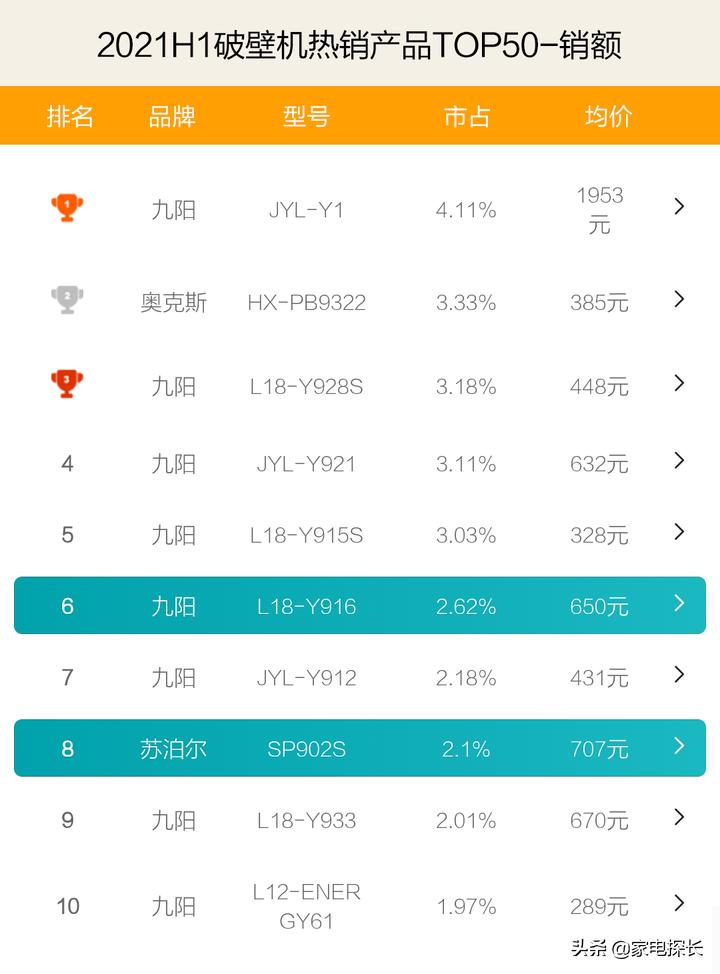Click the silver trophy beside 奥克斯
This screenshot has height=974, width=720.
[67, 297]
